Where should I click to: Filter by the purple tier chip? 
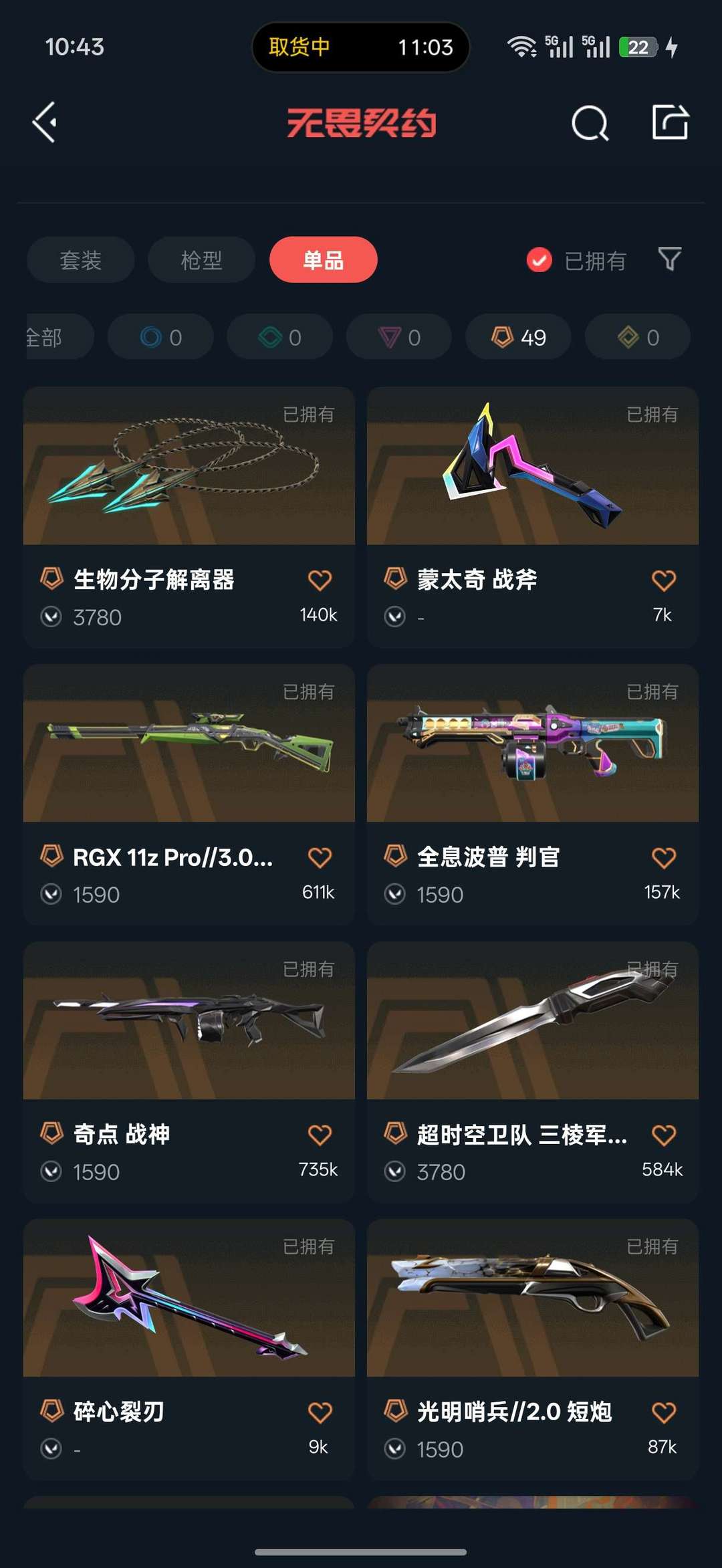(399, 337)
